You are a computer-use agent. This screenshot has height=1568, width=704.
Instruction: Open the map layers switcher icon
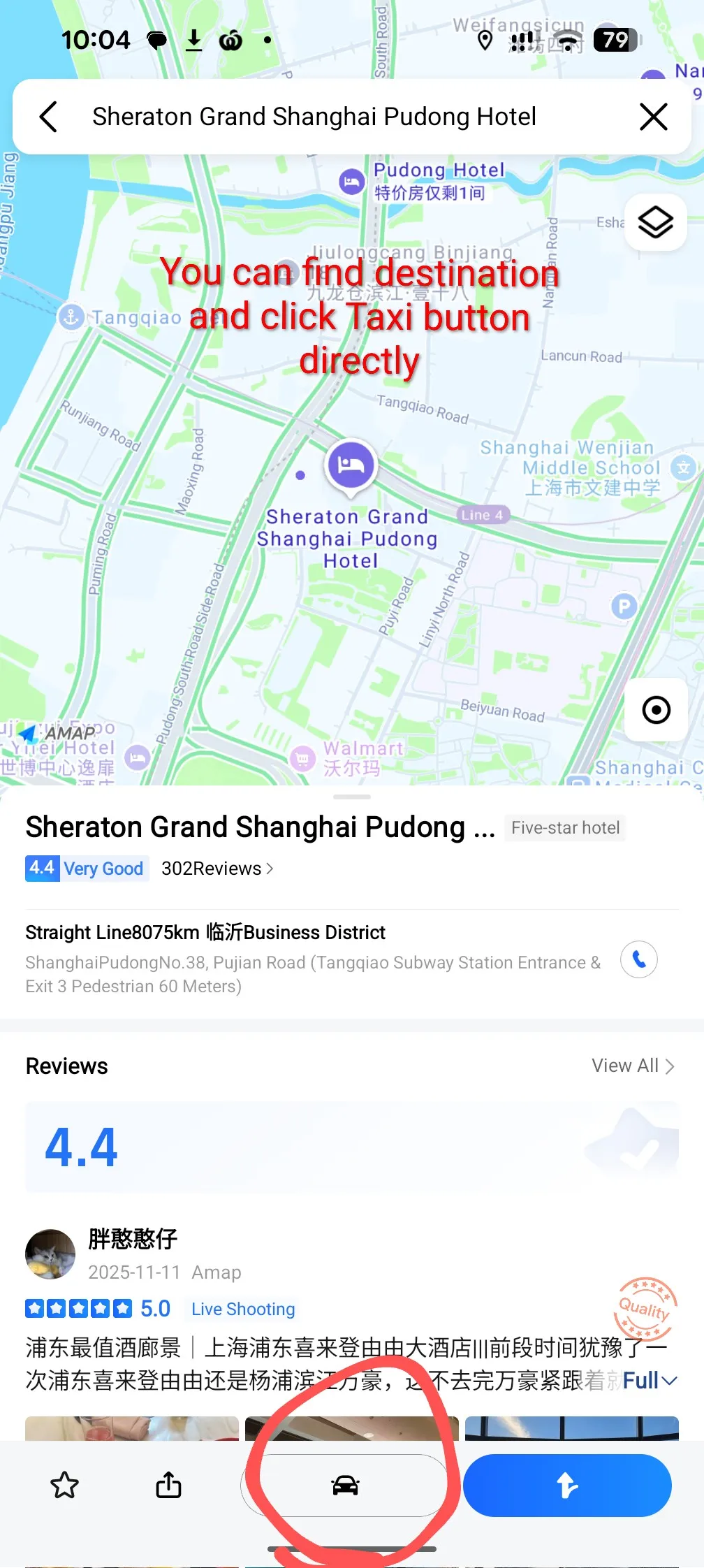pyautogui.click(x=654, y=222)
